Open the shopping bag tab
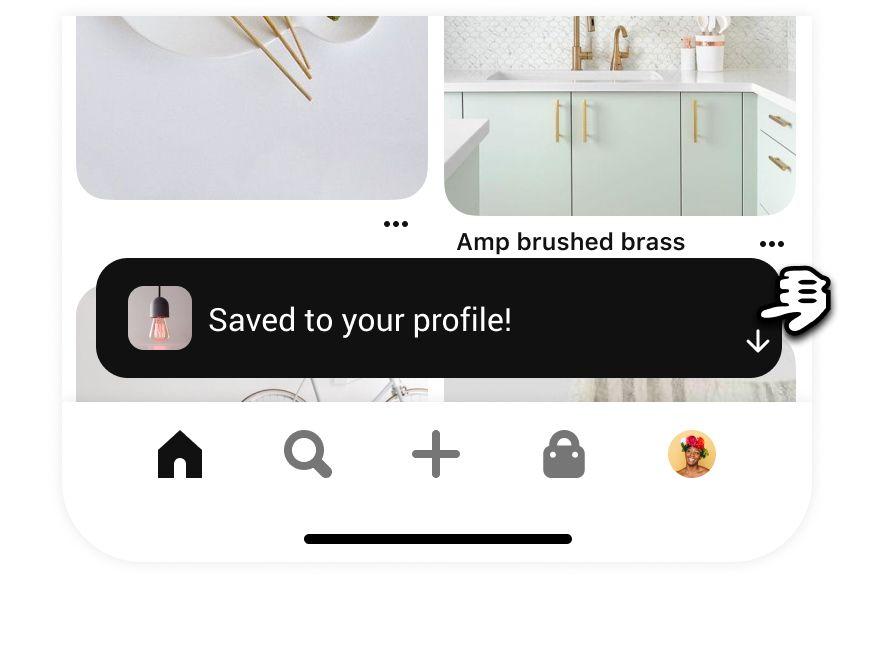The height and width of the screenshot is (654, 874). [564, 455]
